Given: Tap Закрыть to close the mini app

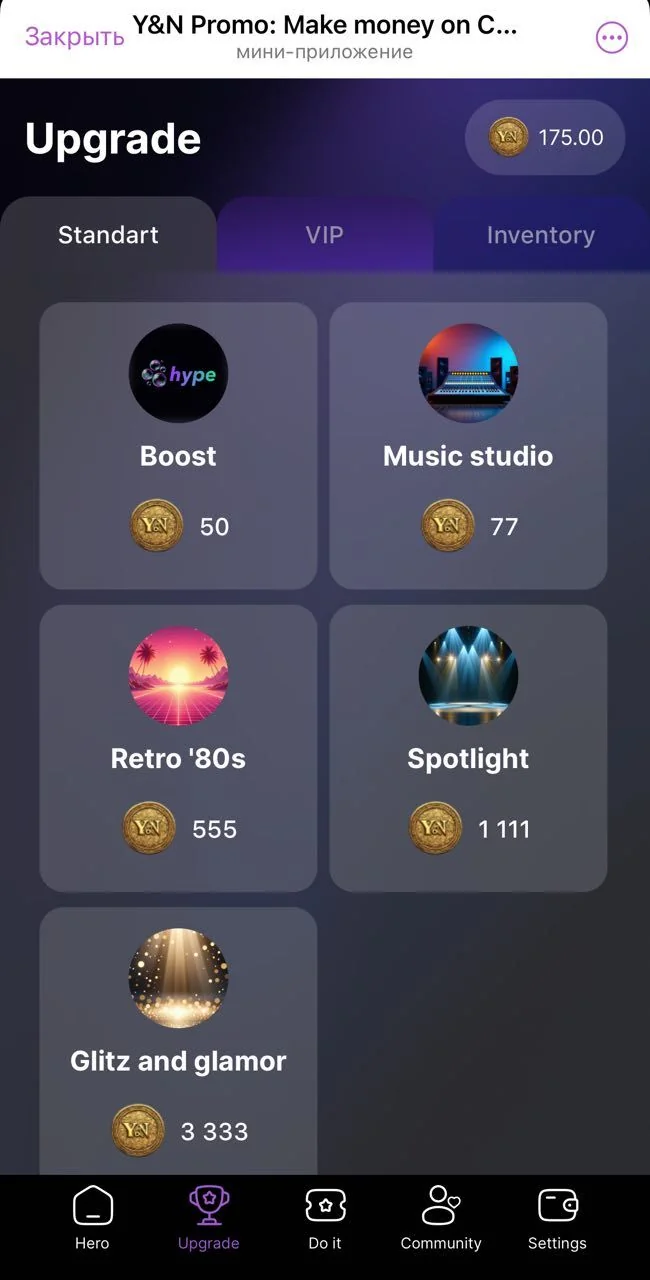Looking at the screenshot, I should coord(74,37).
